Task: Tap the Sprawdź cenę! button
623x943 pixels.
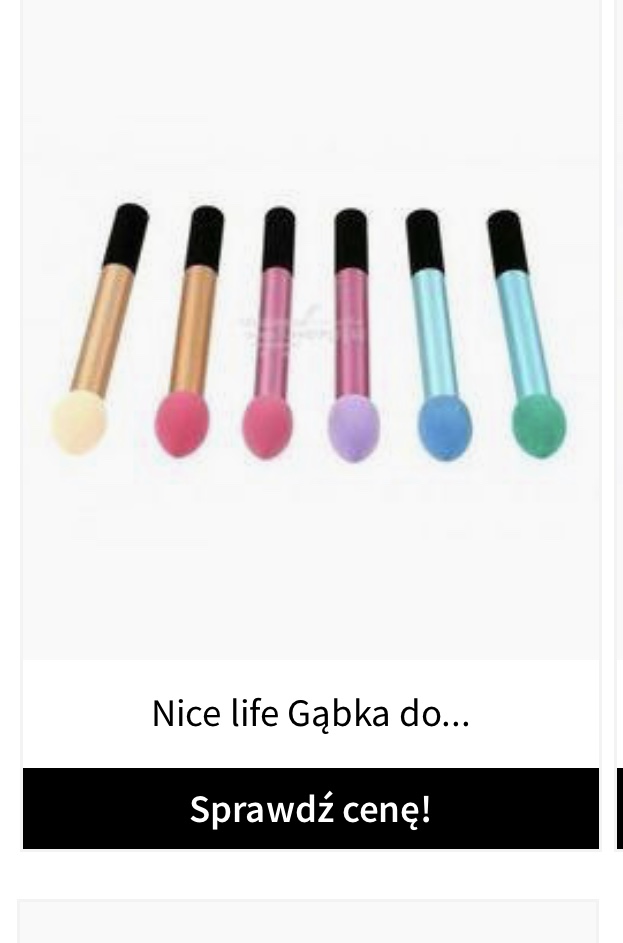Action: [310, 809]
